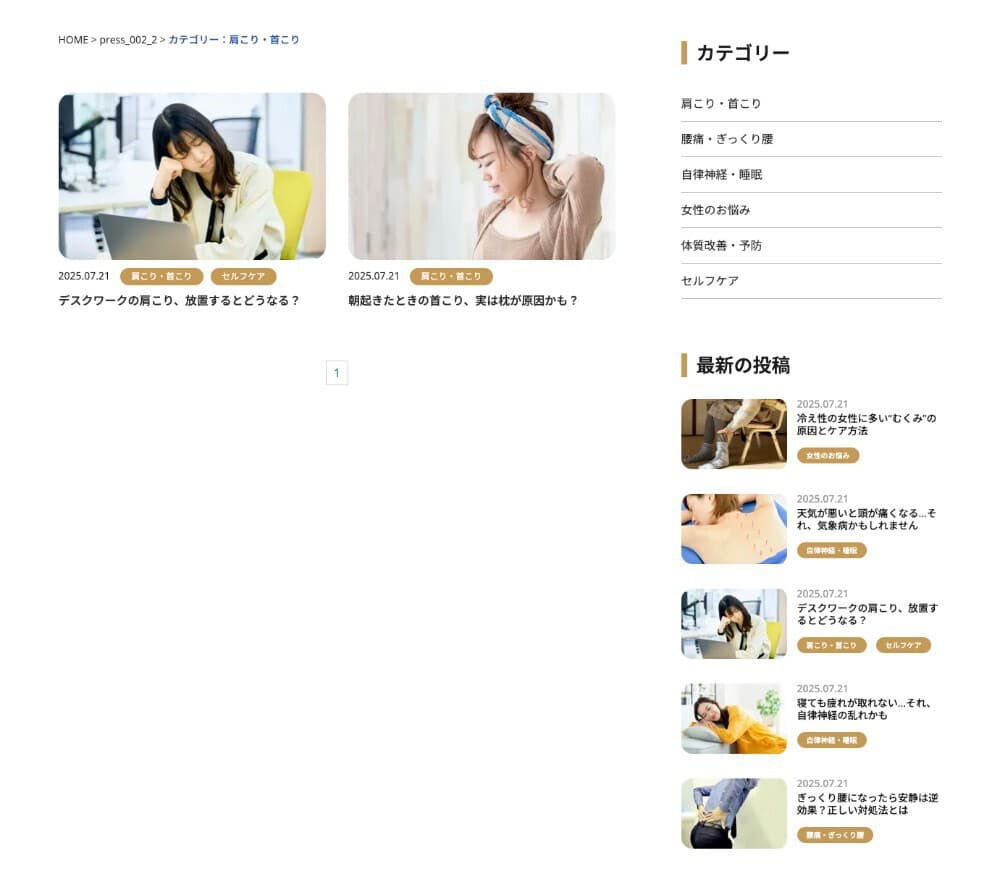Screen dimensions: 1000x895
Task: Open the セルフケア category in sidebar list
Action: tap(710, 281)
